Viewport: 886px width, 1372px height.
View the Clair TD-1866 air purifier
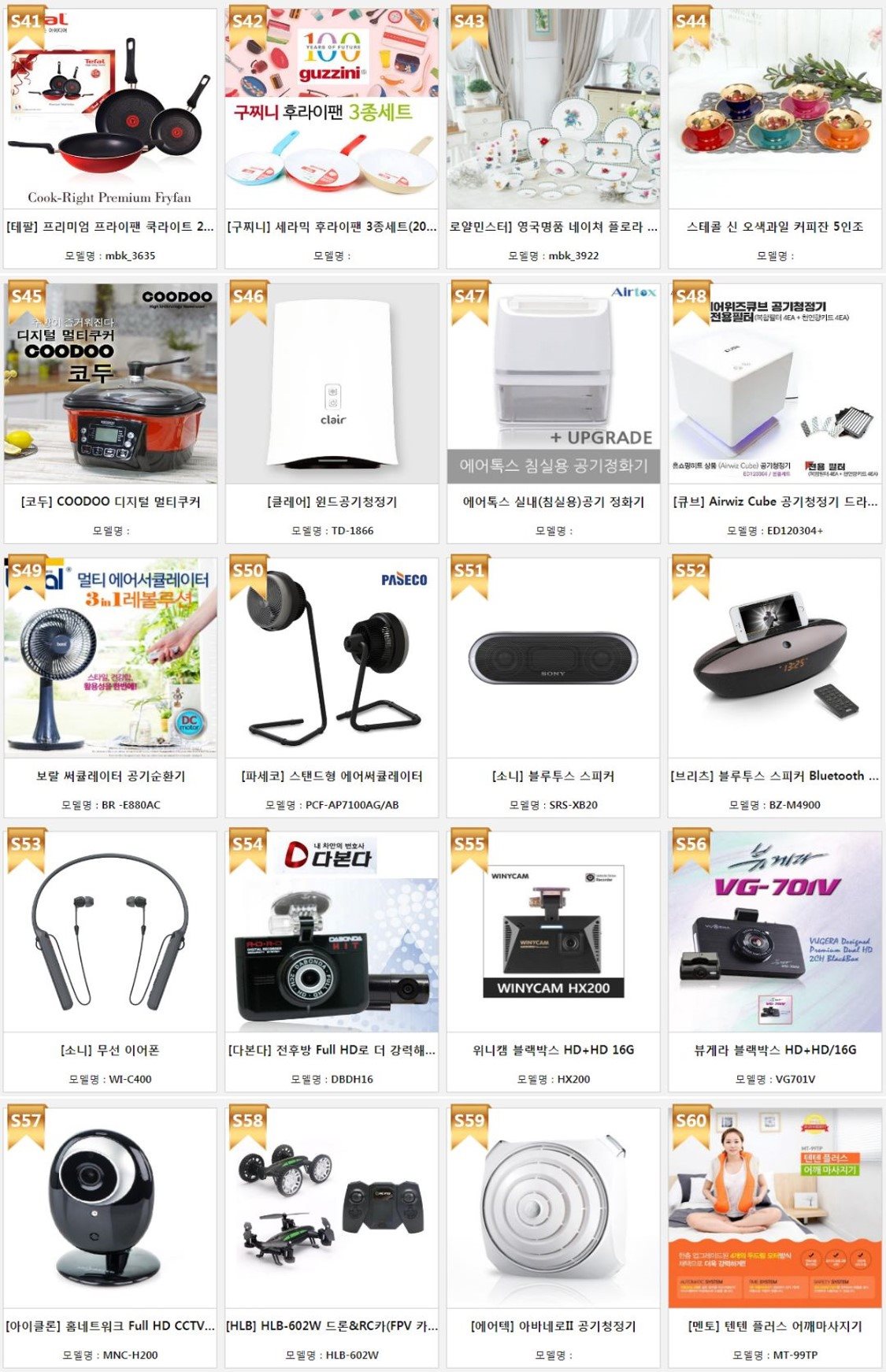coord(332,502)
